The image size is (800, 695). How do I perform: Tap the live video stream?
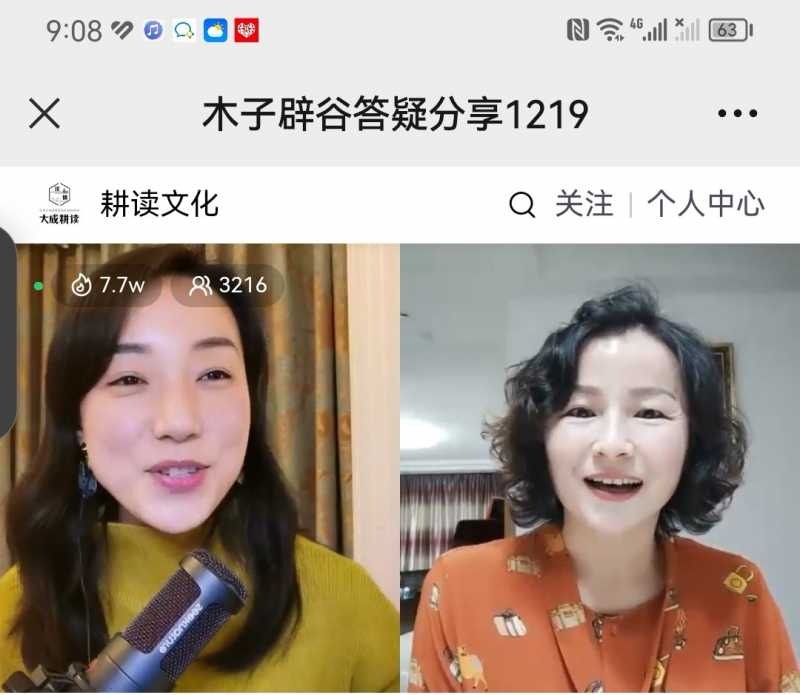click(400, 470)
